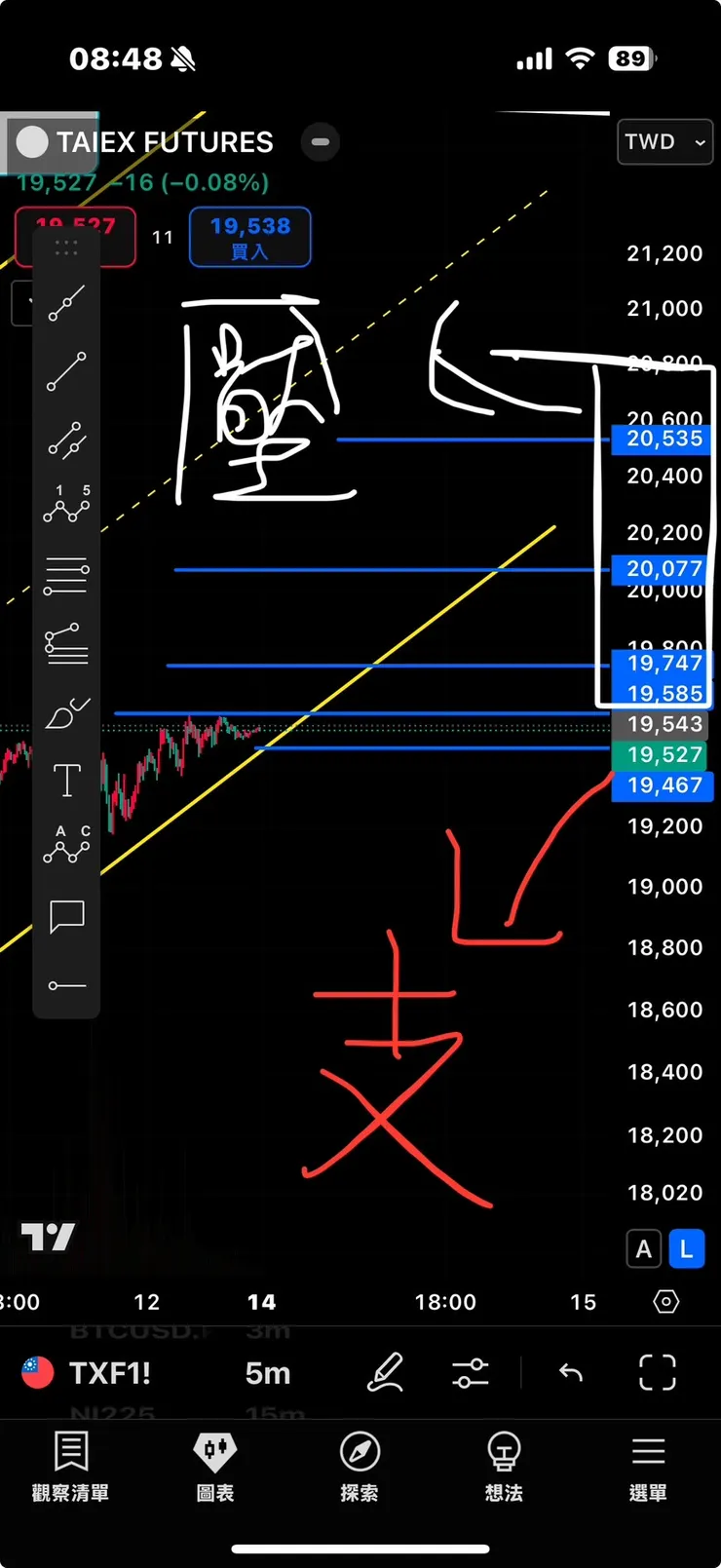
Task: Select the callout comment drawing tool
Action: [66, 916]
